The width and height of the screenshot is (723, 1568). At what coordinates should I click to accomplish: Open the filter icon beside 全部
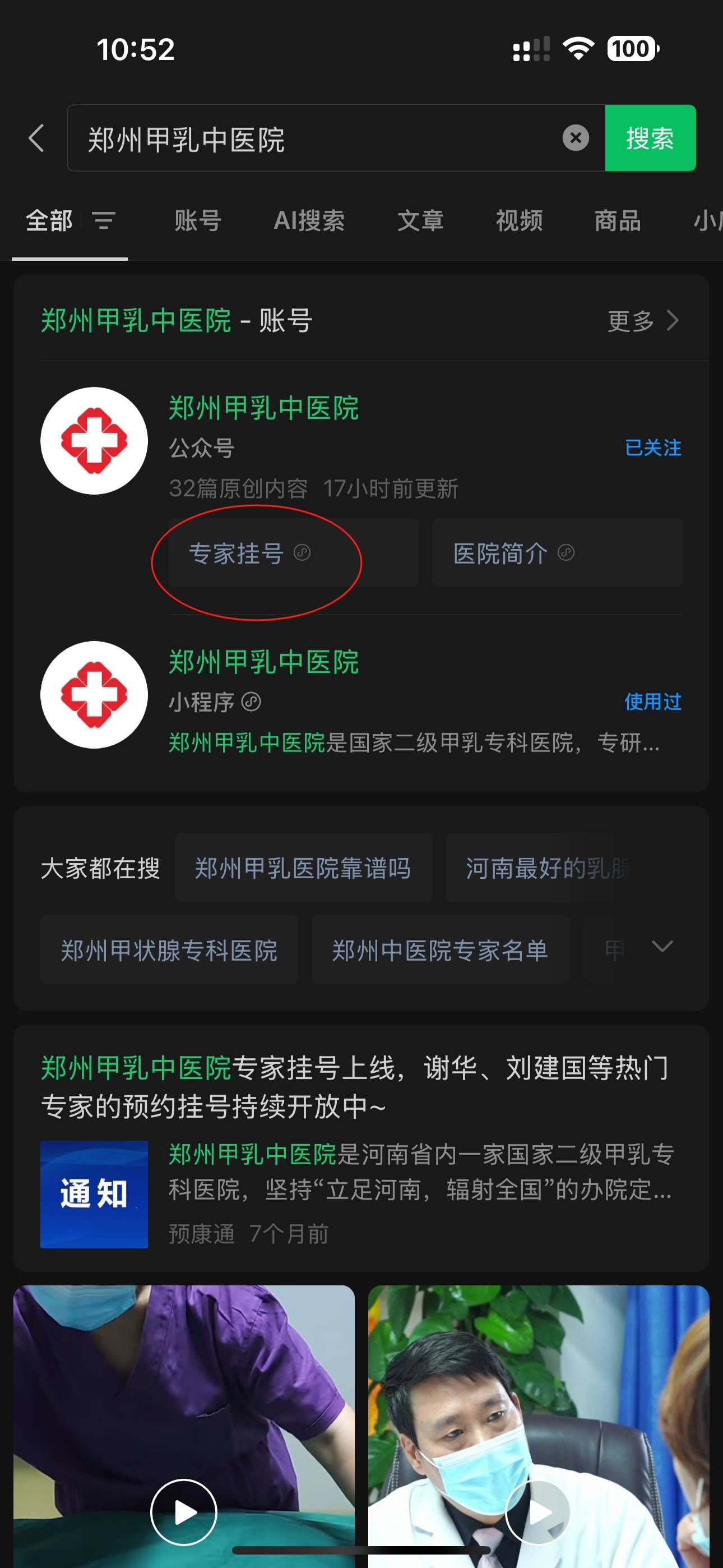104,220
